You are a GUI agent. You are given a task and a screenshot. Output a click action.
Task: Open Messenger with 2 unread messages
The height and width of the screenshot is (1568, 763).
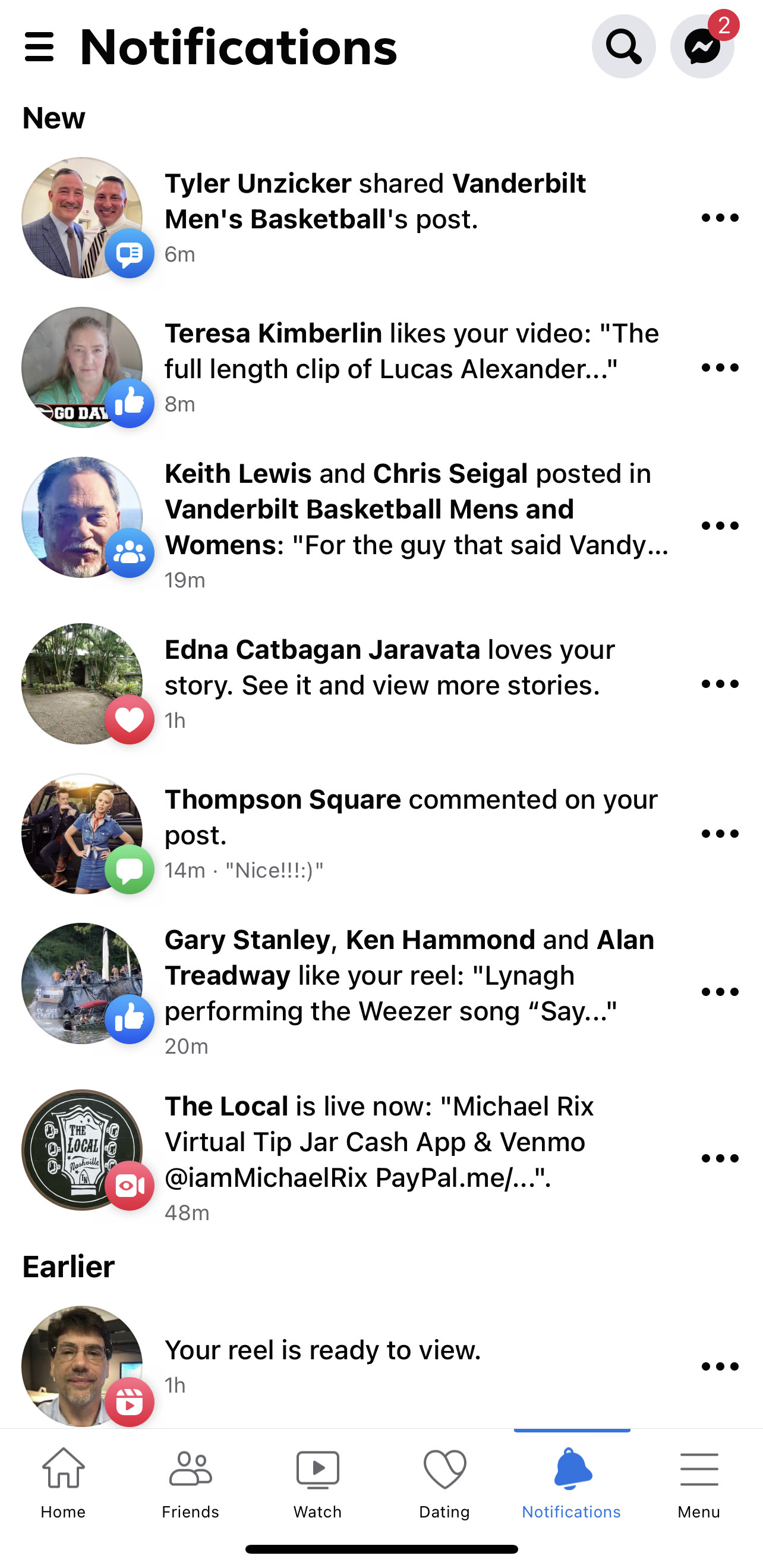click(x=703, y=46)
